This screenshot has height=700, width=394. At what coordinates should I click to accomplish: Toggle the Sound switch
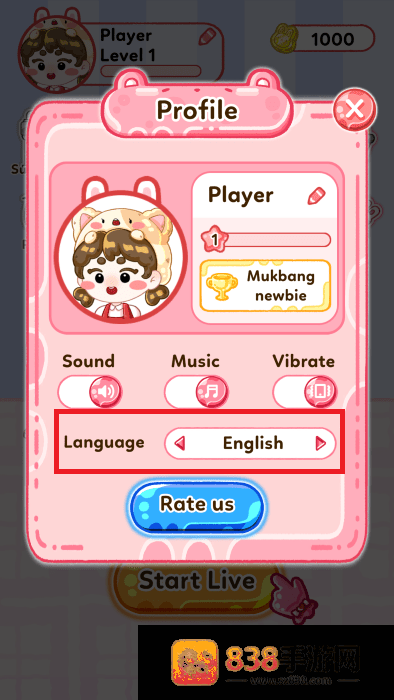(90, 392)
